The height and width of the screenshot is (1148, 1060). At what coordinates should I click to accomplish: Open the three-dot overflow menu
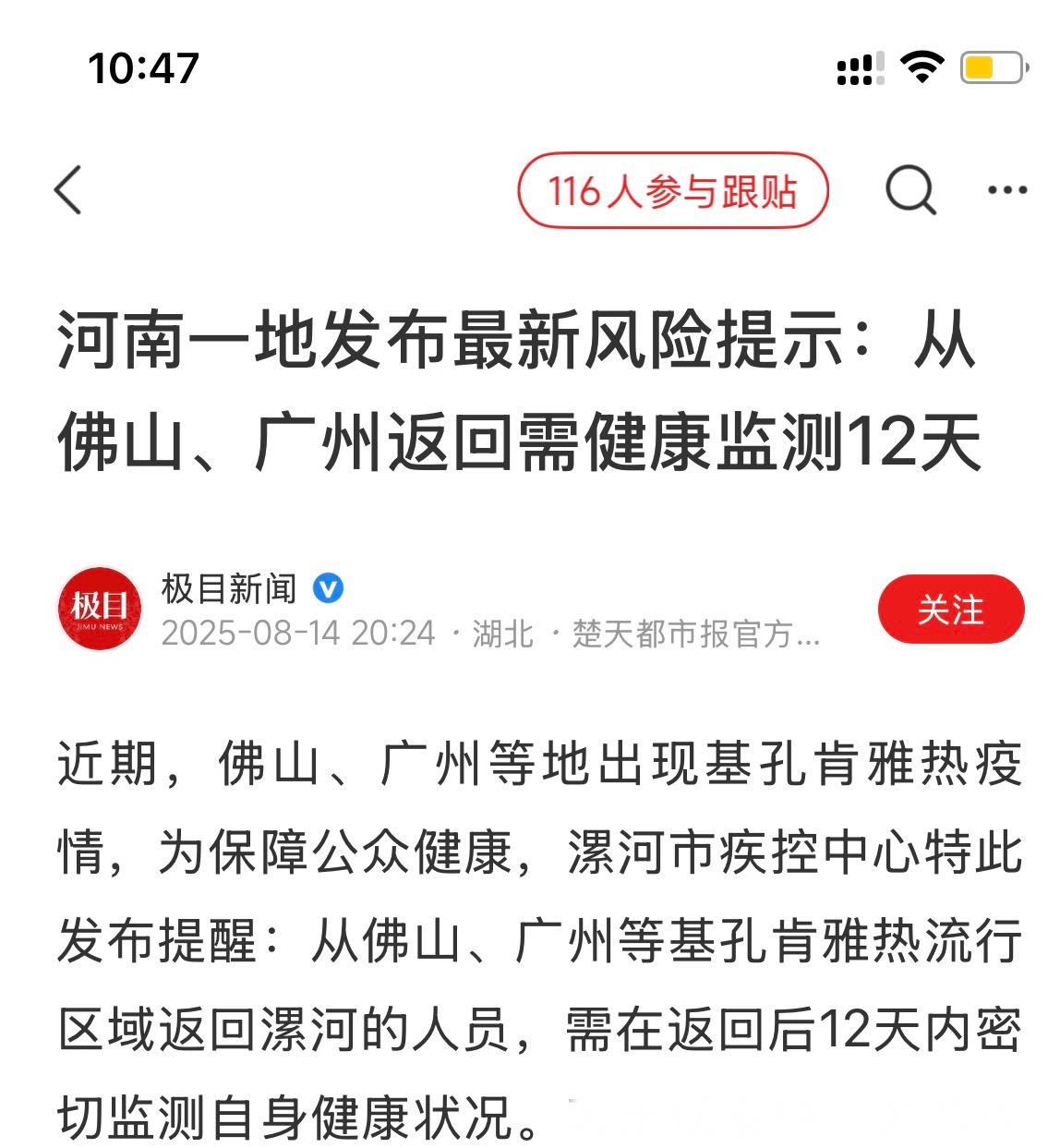point(1006,190)
